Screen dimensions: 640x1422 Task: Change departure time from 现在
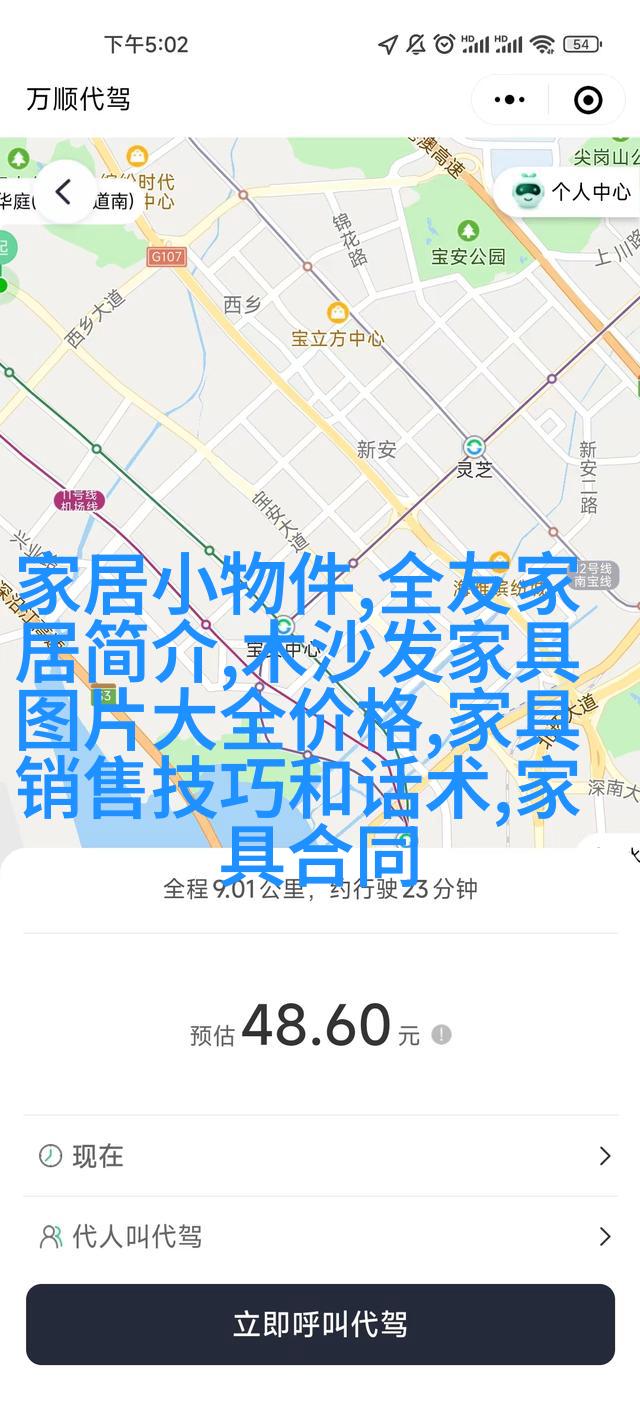tap(320, 1156)
